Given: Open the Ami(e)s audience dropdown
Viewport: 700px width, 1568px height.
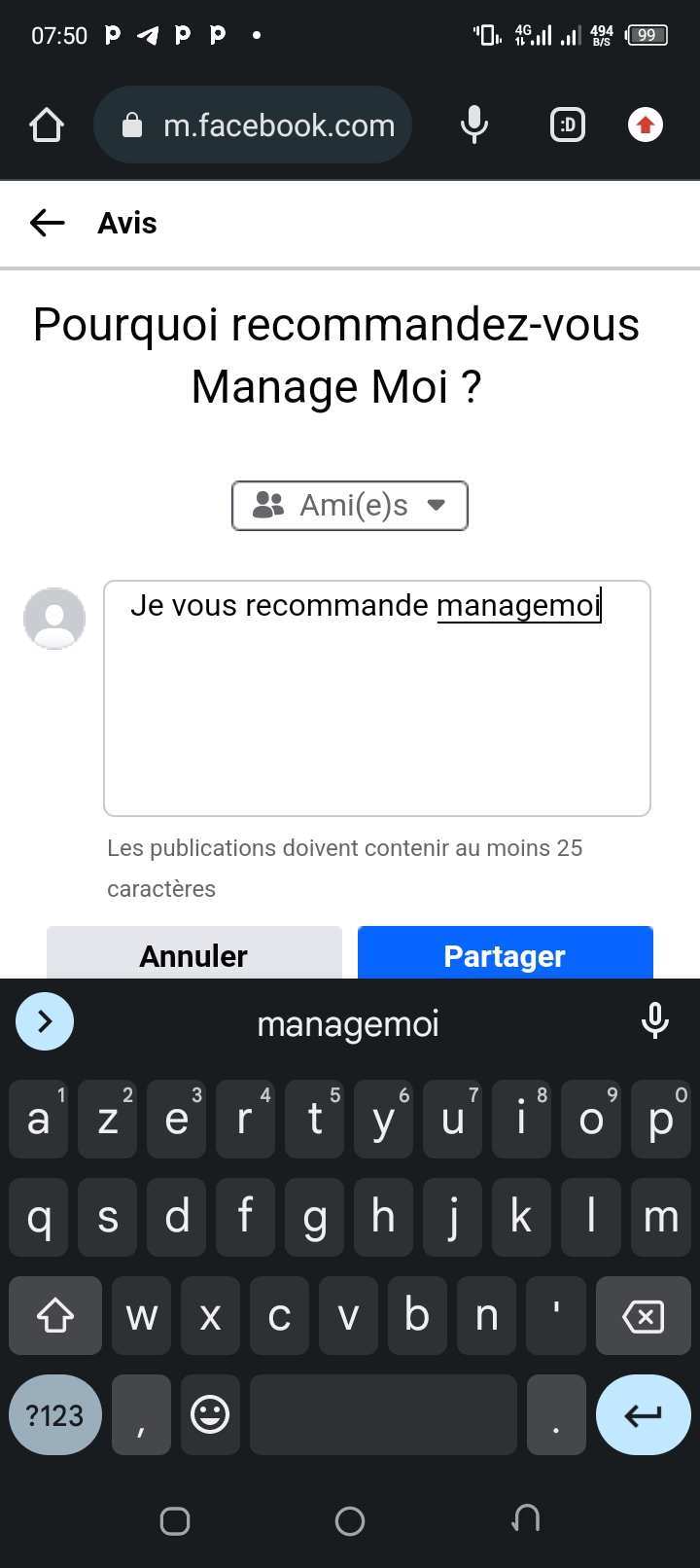Looking at the screenshot, I should click(350, 506).
